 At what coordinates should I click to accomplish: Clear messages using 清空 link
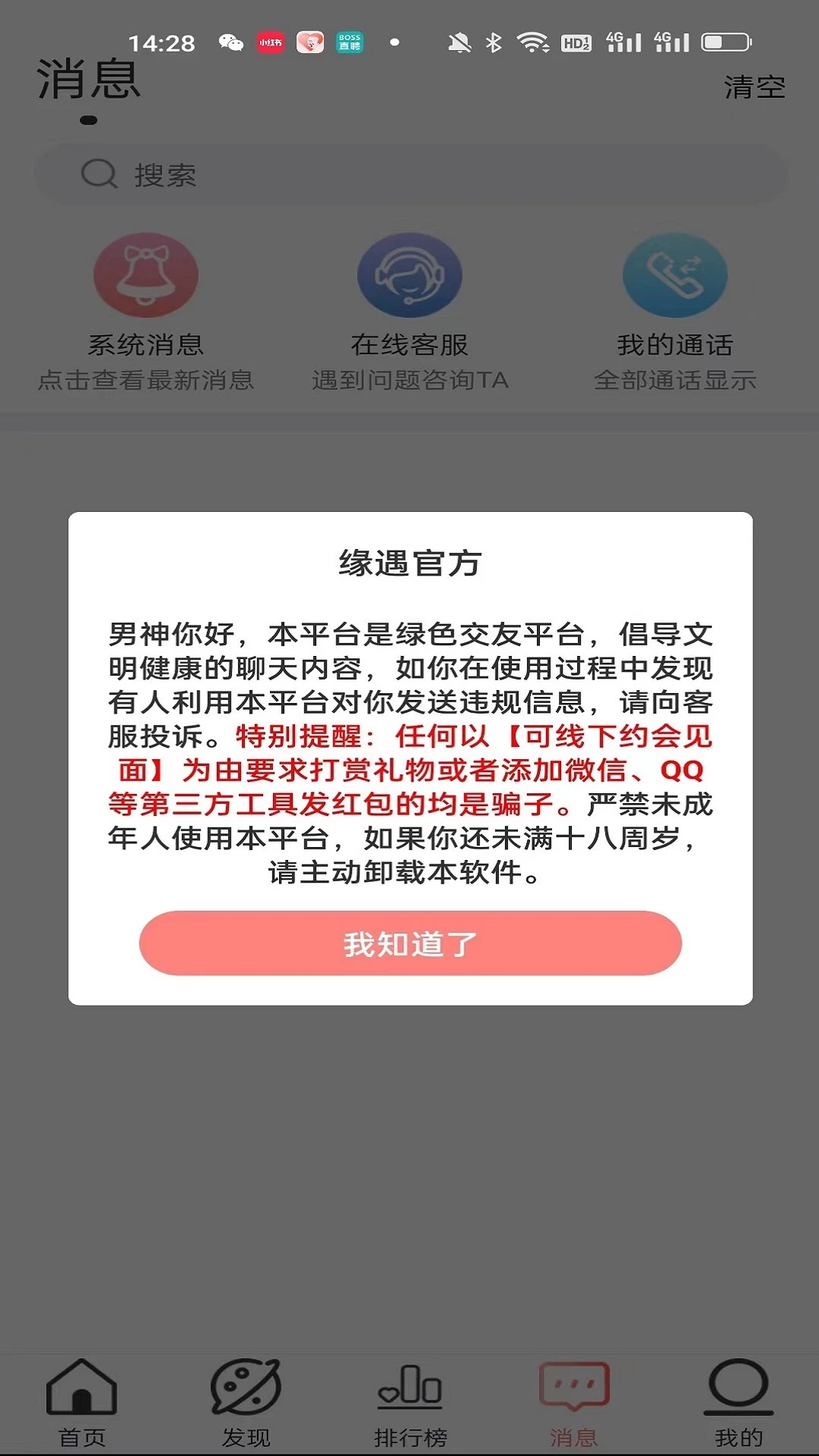click(755, 87)
